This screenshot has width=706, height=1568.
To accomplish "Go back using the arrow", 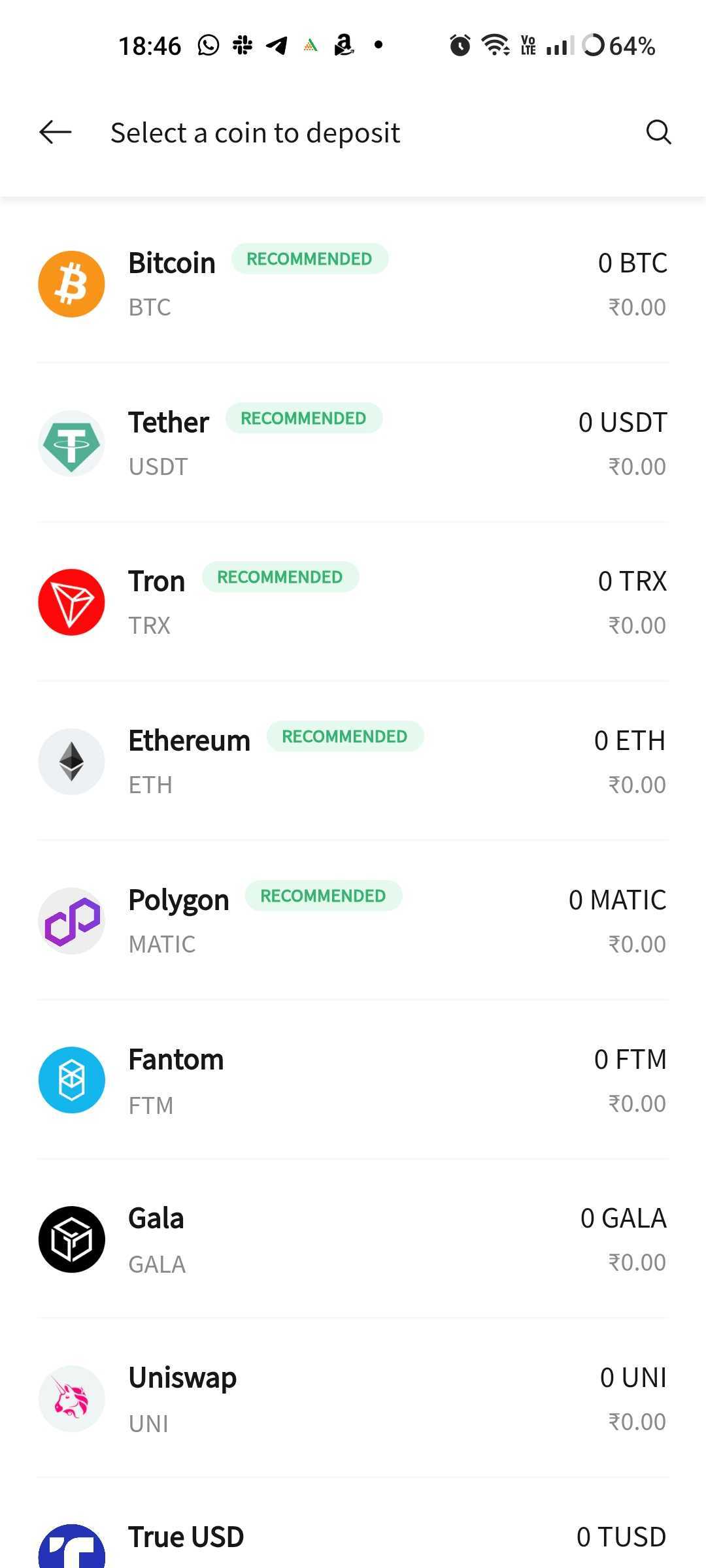I will click(x=55, y=132).
